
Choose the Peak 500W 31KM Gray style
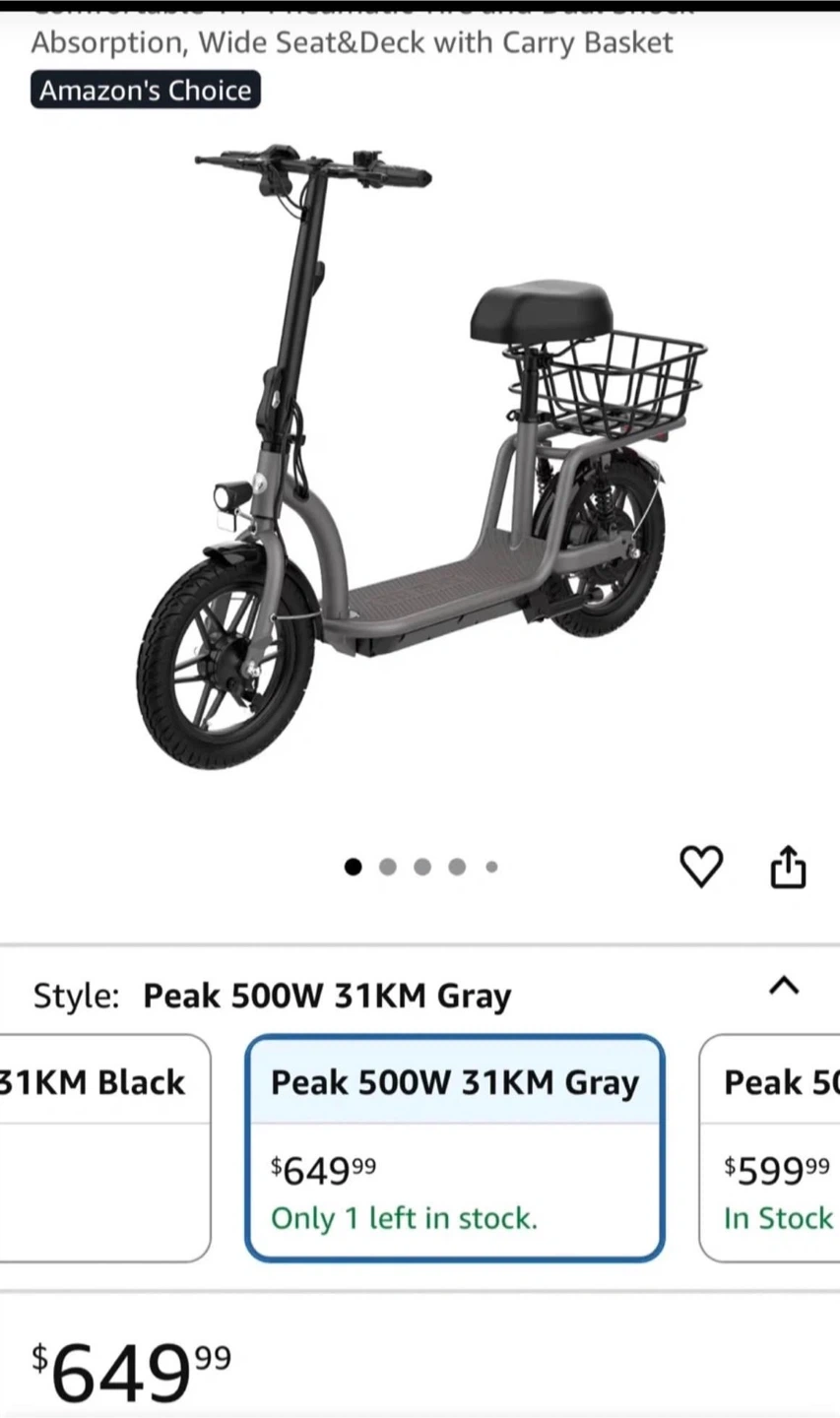coord(455,1147)
